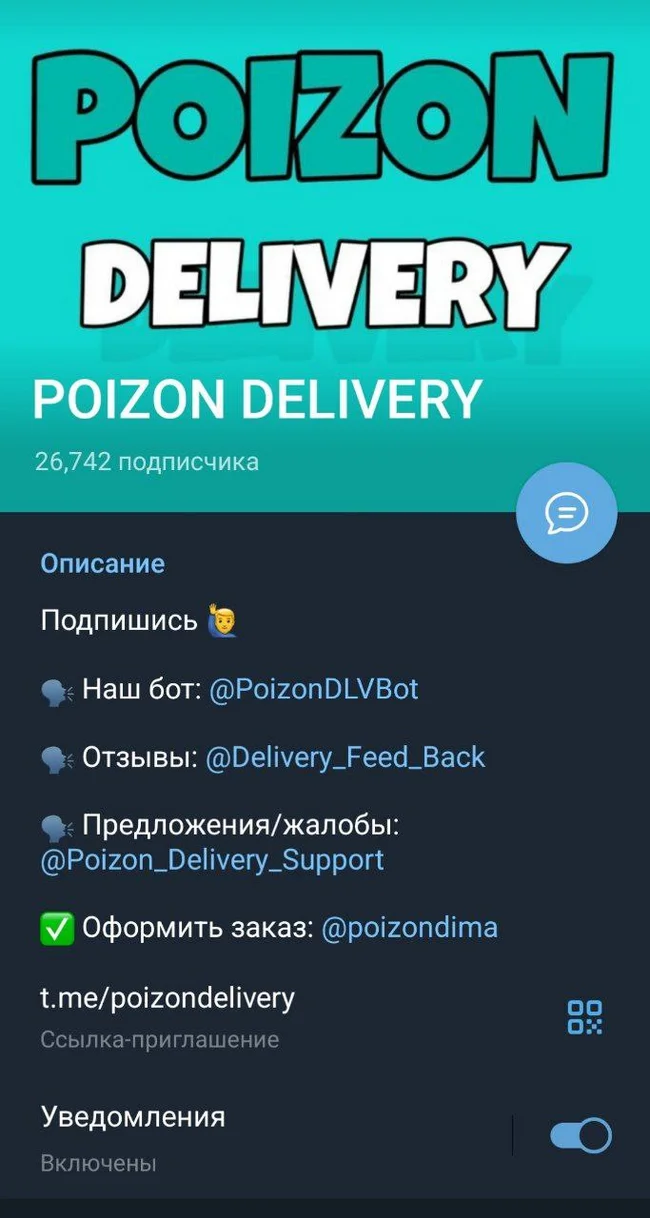Show the channel QR code
650x1218 pixels.
585,1017
